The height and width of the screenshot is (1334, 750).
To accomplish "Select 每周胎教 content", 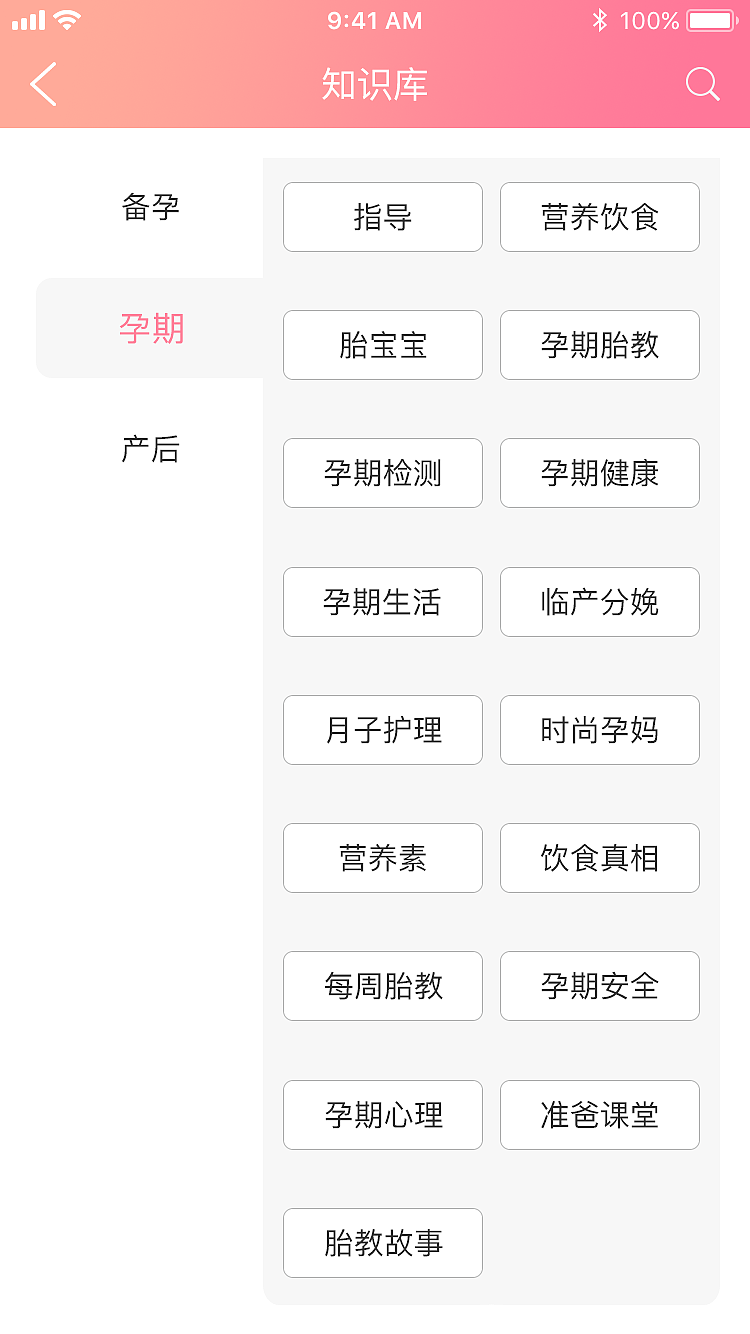I will click(x=383, y=986).
